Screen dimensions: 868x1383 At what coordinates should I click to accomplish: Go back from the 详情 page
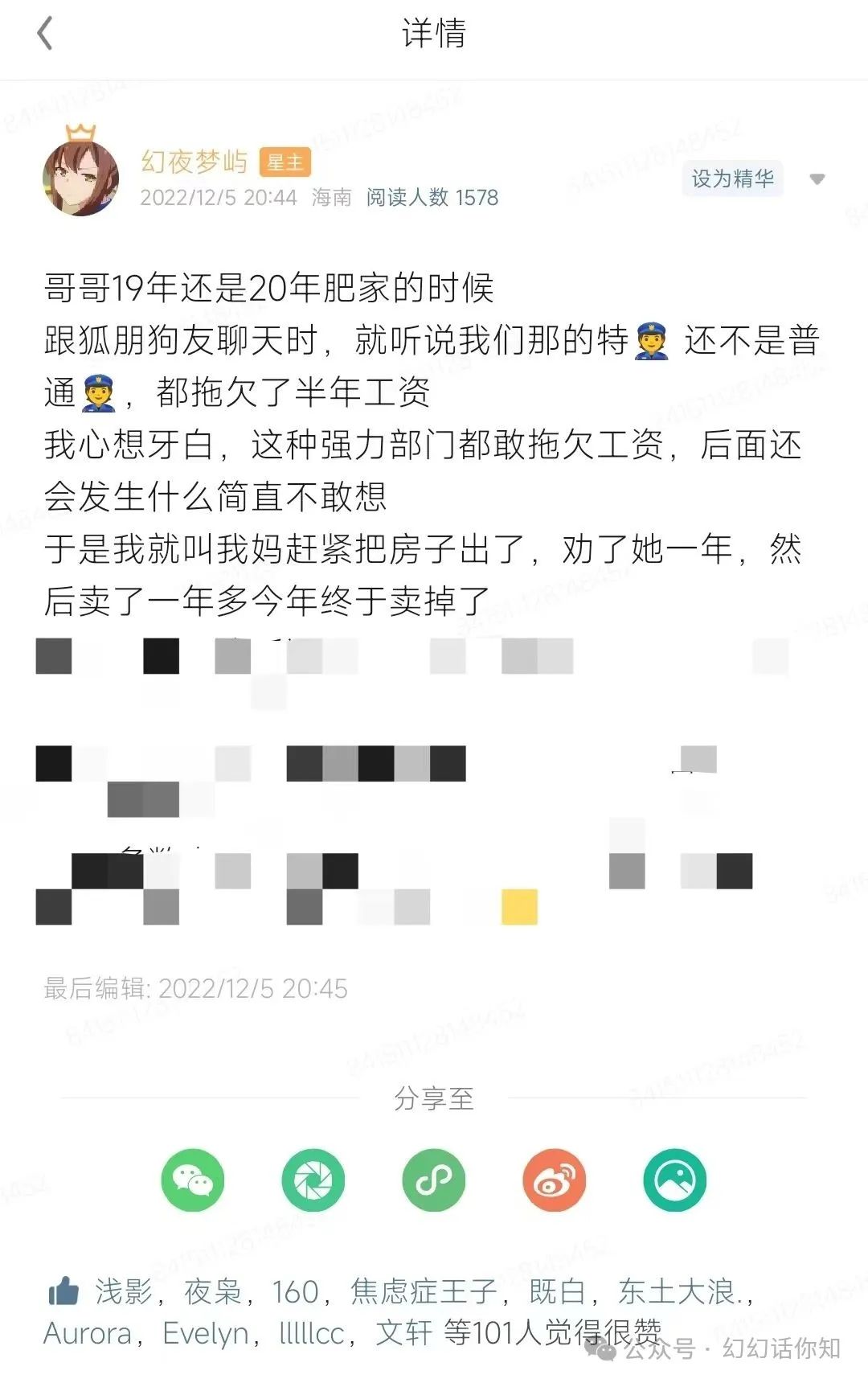click(x=45, y=34)
